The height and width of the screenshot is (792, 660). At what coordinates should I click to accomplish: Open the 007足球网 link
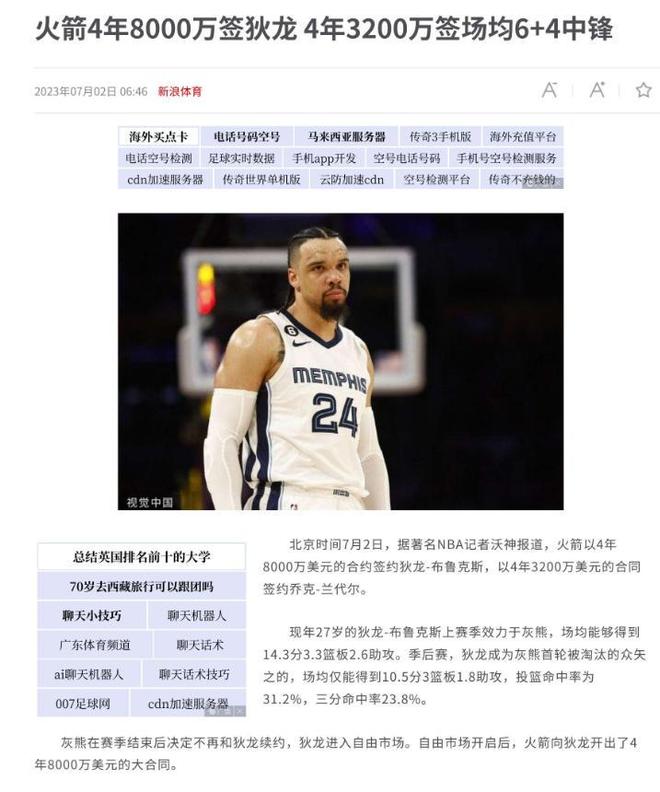point(82,704)
